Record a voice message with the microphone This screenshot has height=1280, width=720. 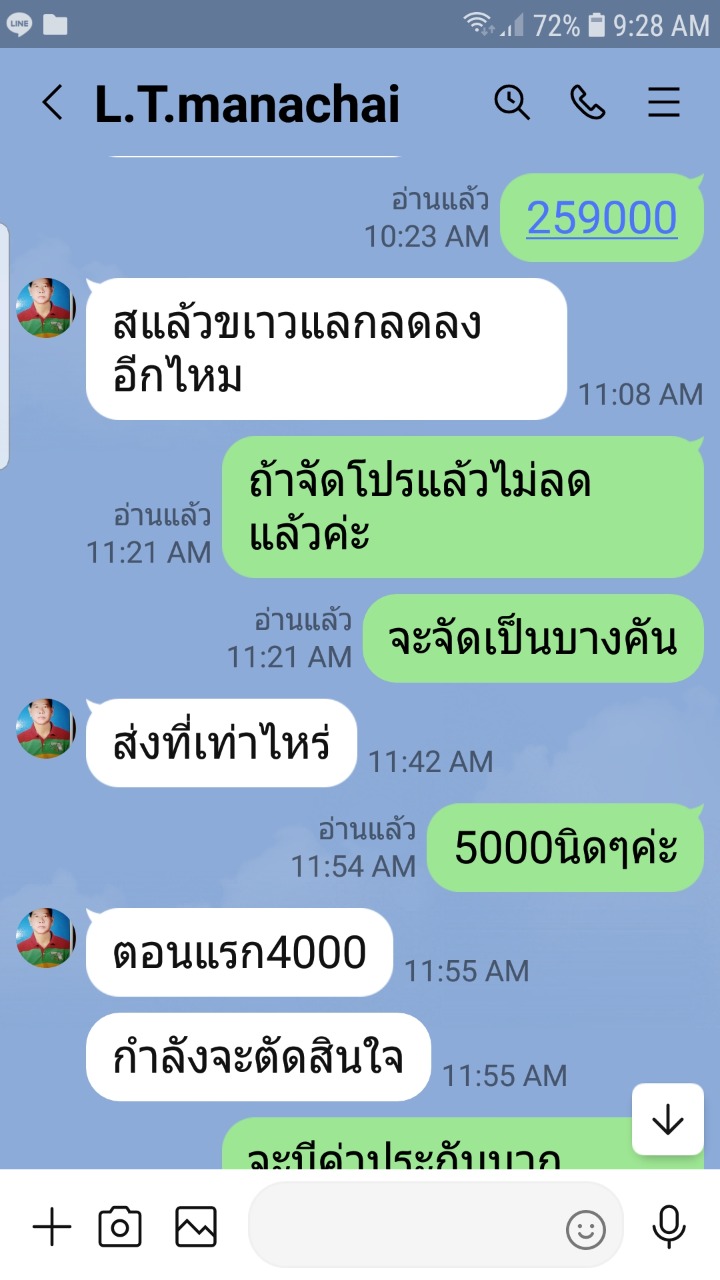pyautogui.click(x=668, y=1226)
